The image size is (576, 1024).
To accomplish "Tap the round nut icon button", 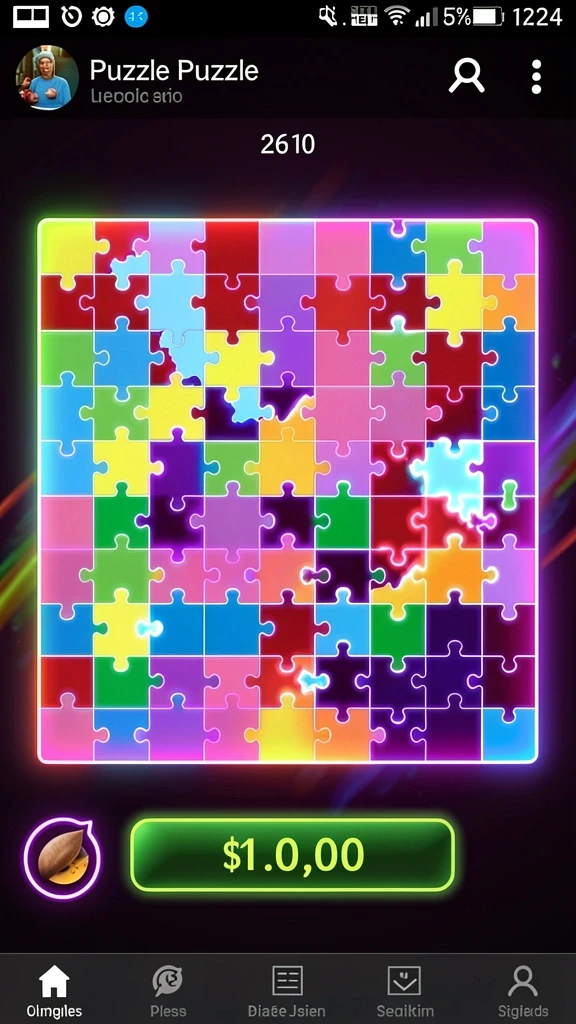I will [x=62, y=856].
